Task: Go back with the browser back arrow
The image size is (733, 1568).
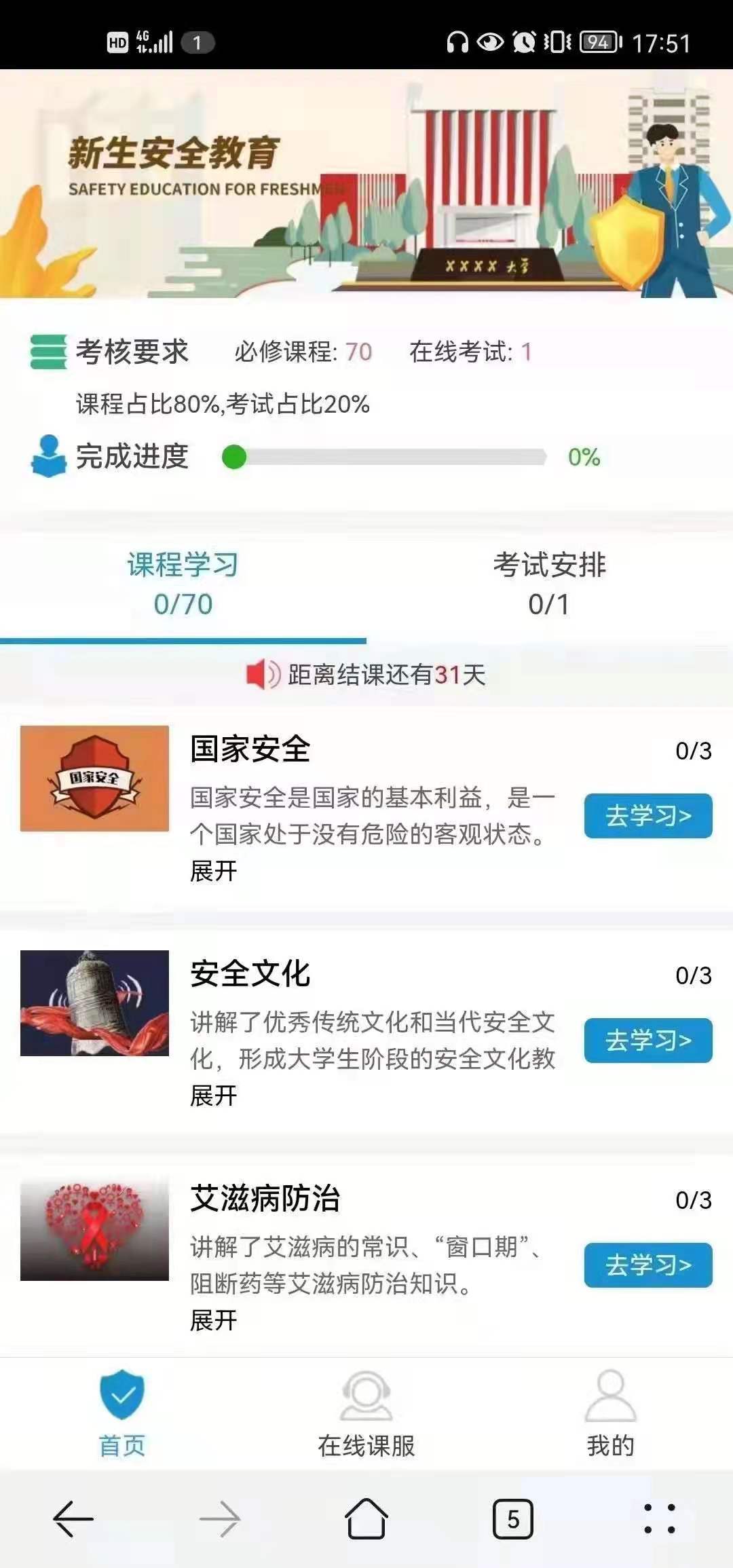Action: 73,1518
